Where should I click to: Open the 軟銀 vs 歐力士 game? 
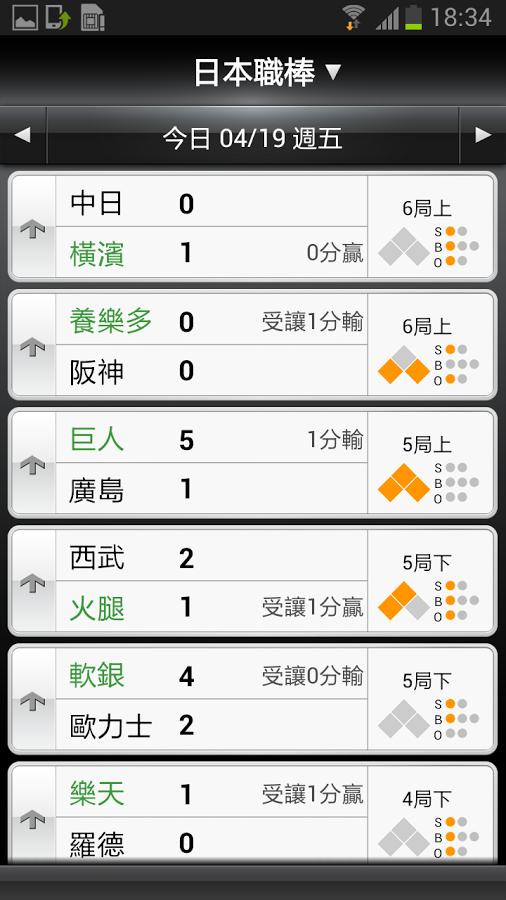[252, 700]
